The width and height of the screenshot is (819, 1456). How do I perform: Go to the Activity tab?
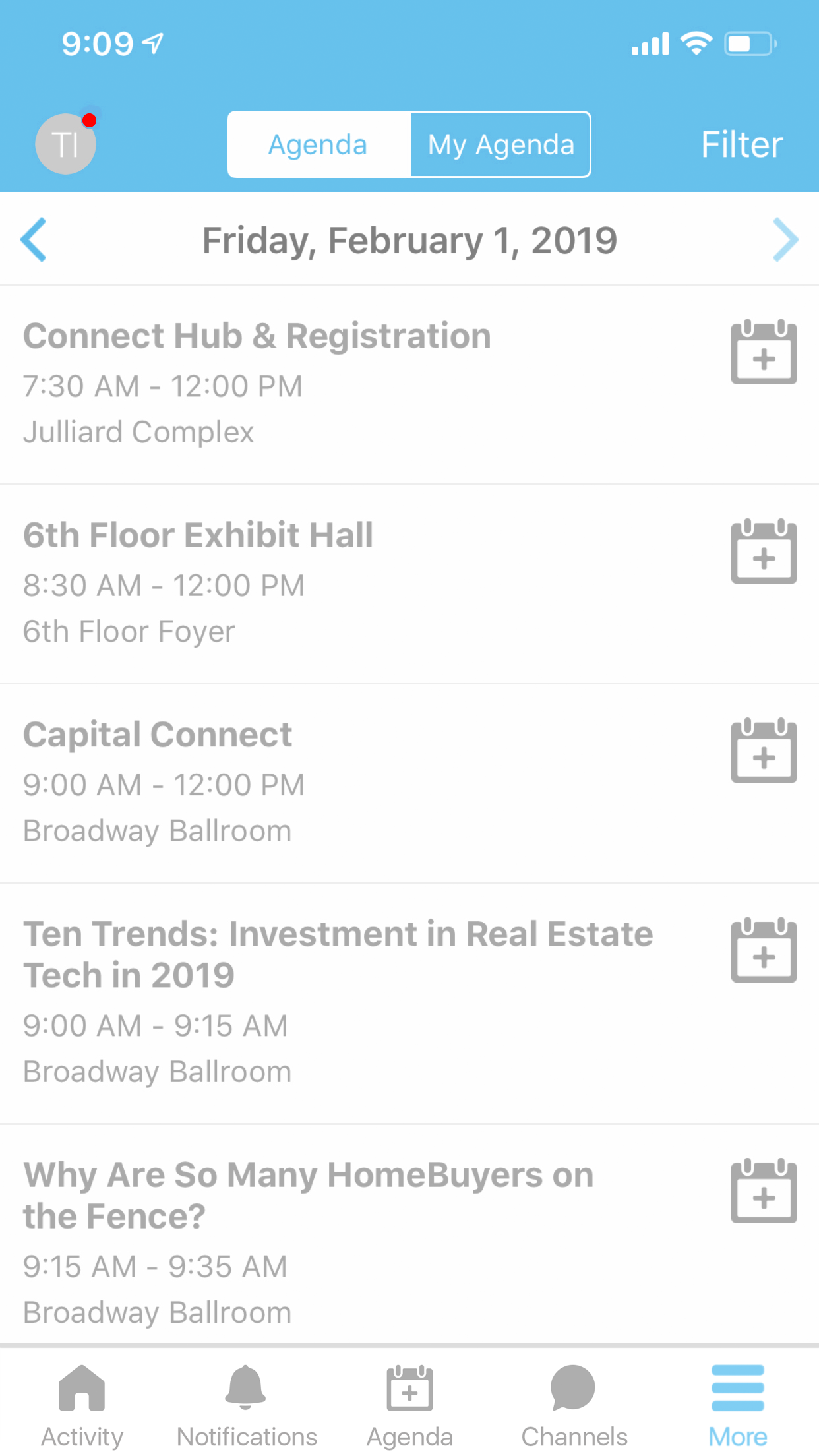[82, 1405]
